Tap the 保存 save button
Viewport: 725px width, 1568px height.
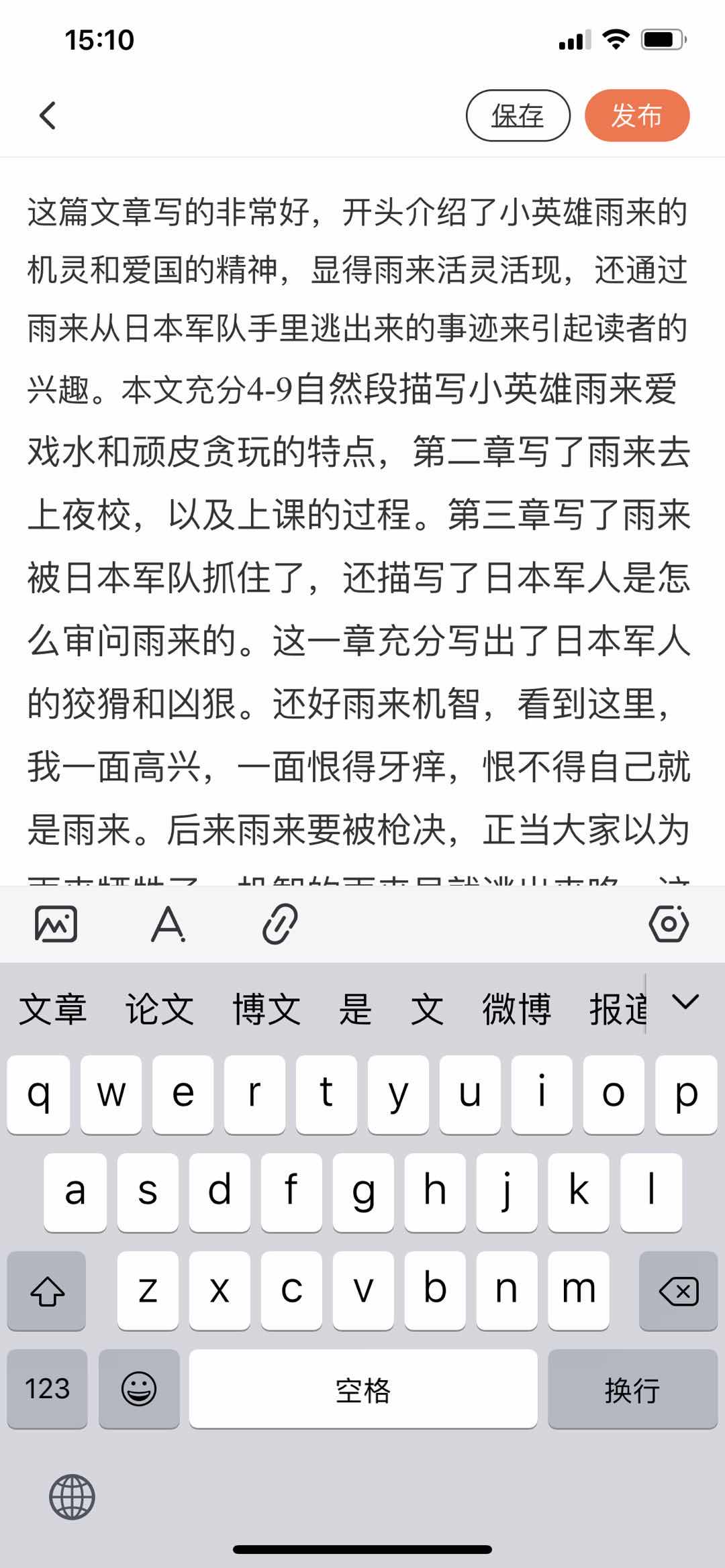518,115
